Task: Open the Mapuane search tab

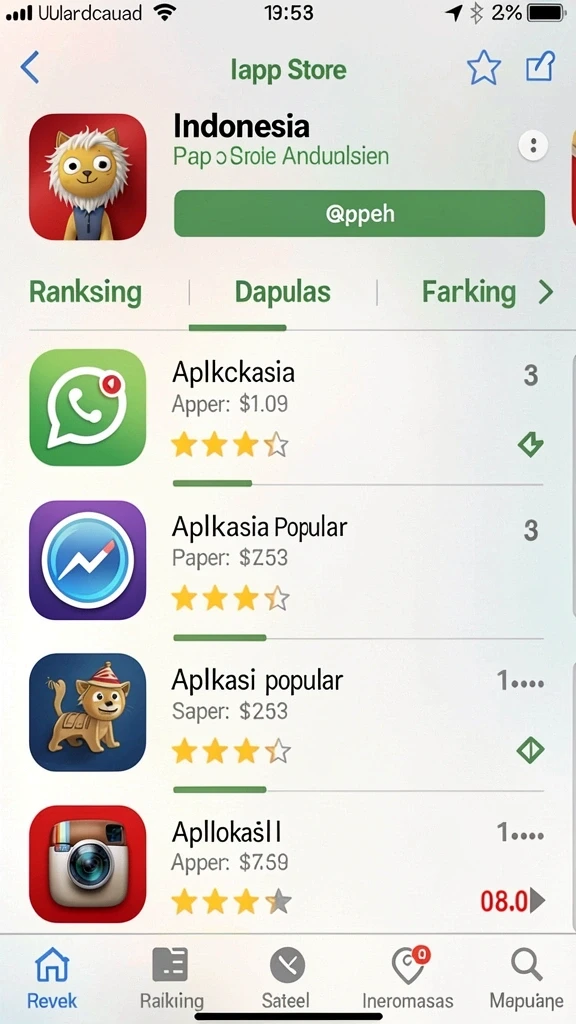Action: (x=526, y=977)
